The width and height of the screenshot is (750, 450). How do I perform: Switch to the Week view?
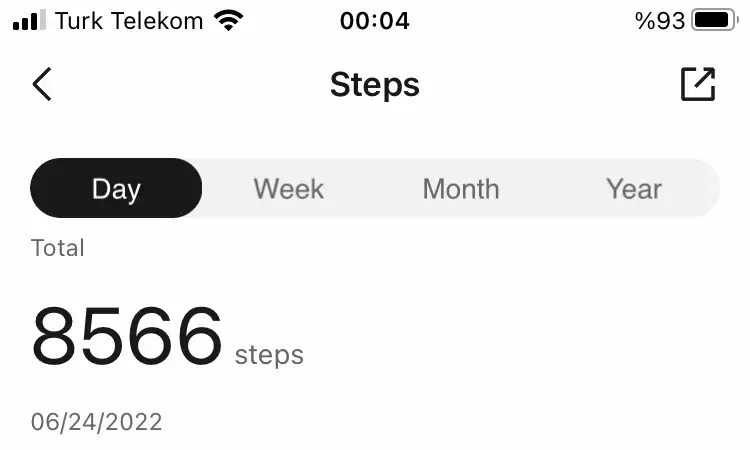[x=288, y=188]
